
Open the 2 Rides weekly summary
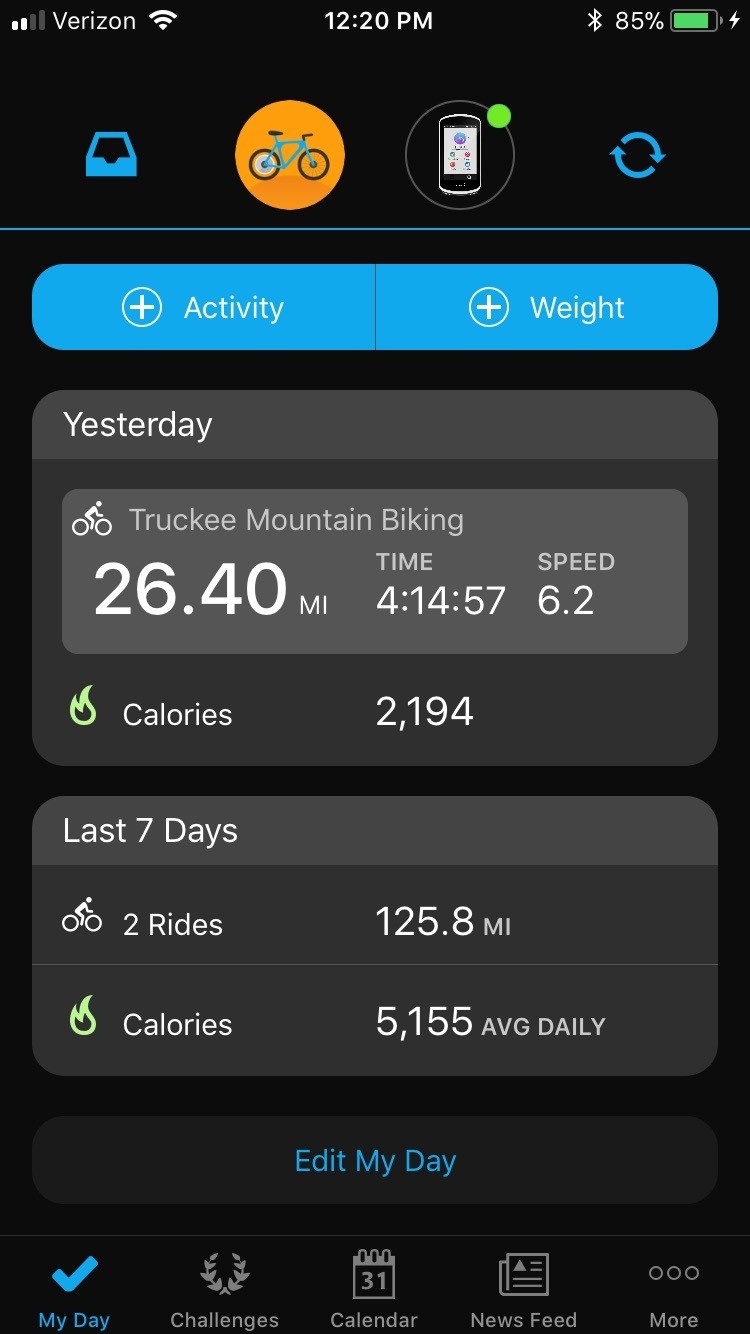point(374,922)
